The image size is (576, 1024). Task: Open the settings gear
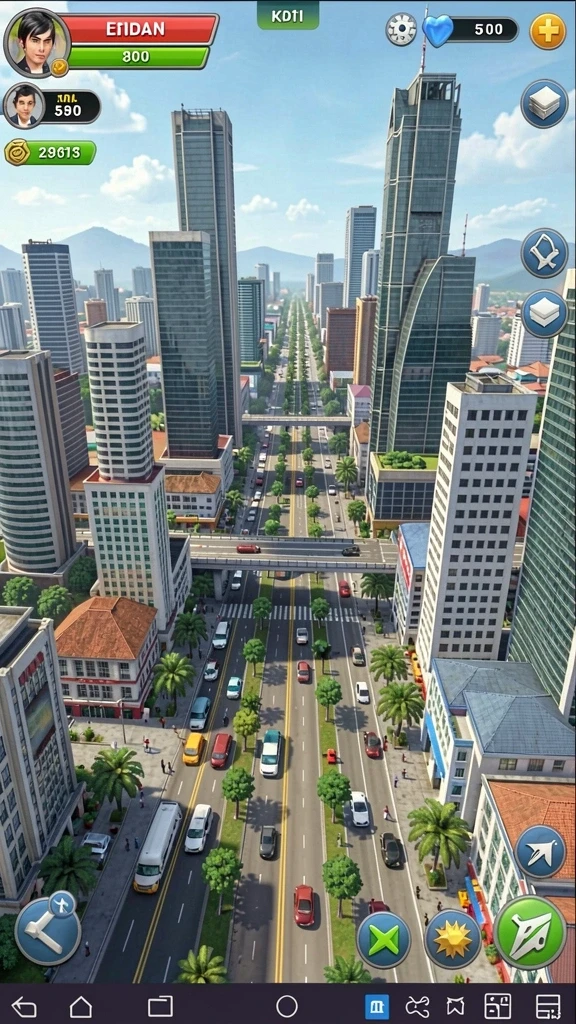(401, 29)
